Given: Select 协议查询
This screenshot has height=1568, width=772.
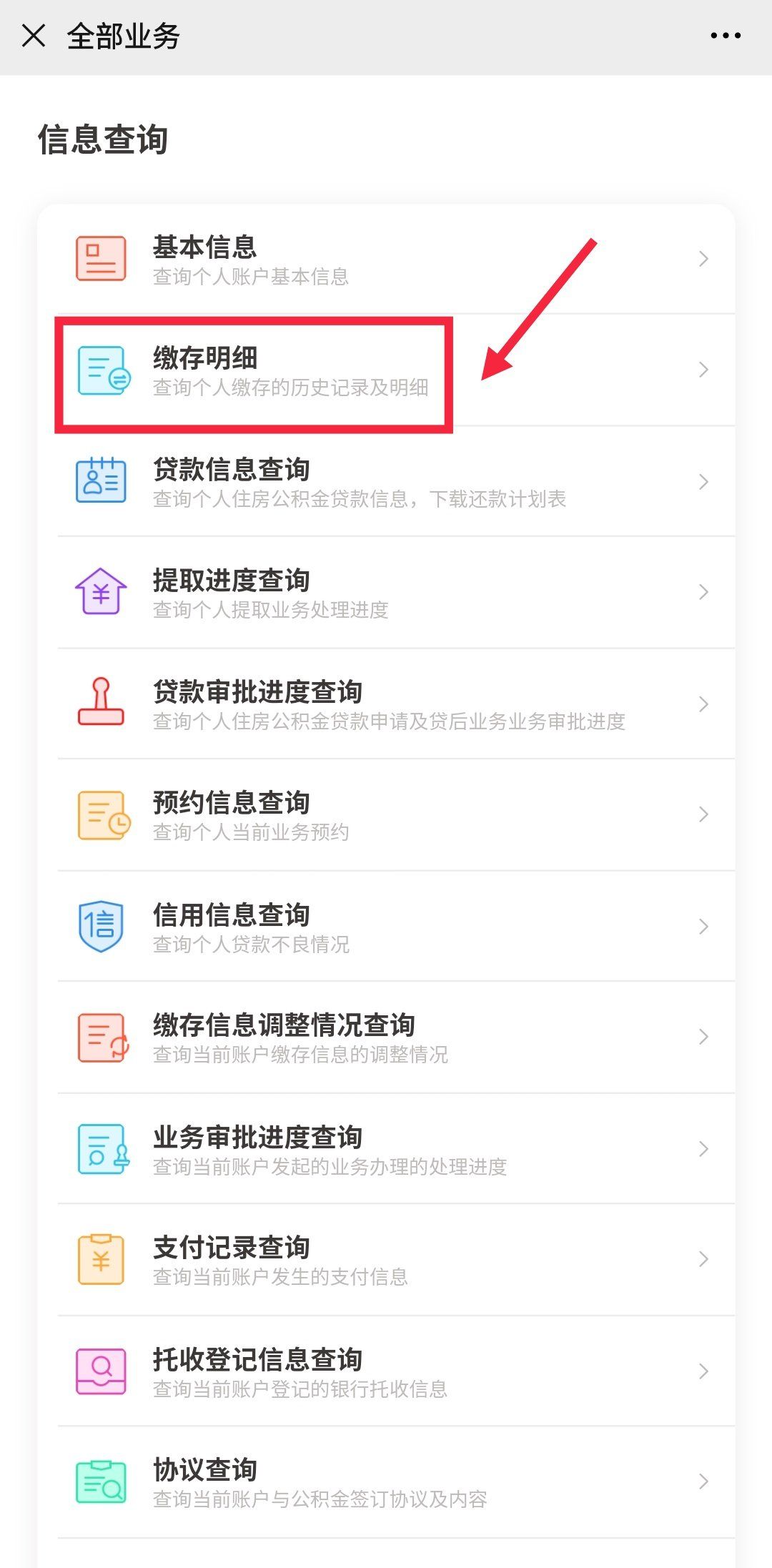Looking at the screenshot, I should pyautogui.click(x=387, y=1481).
